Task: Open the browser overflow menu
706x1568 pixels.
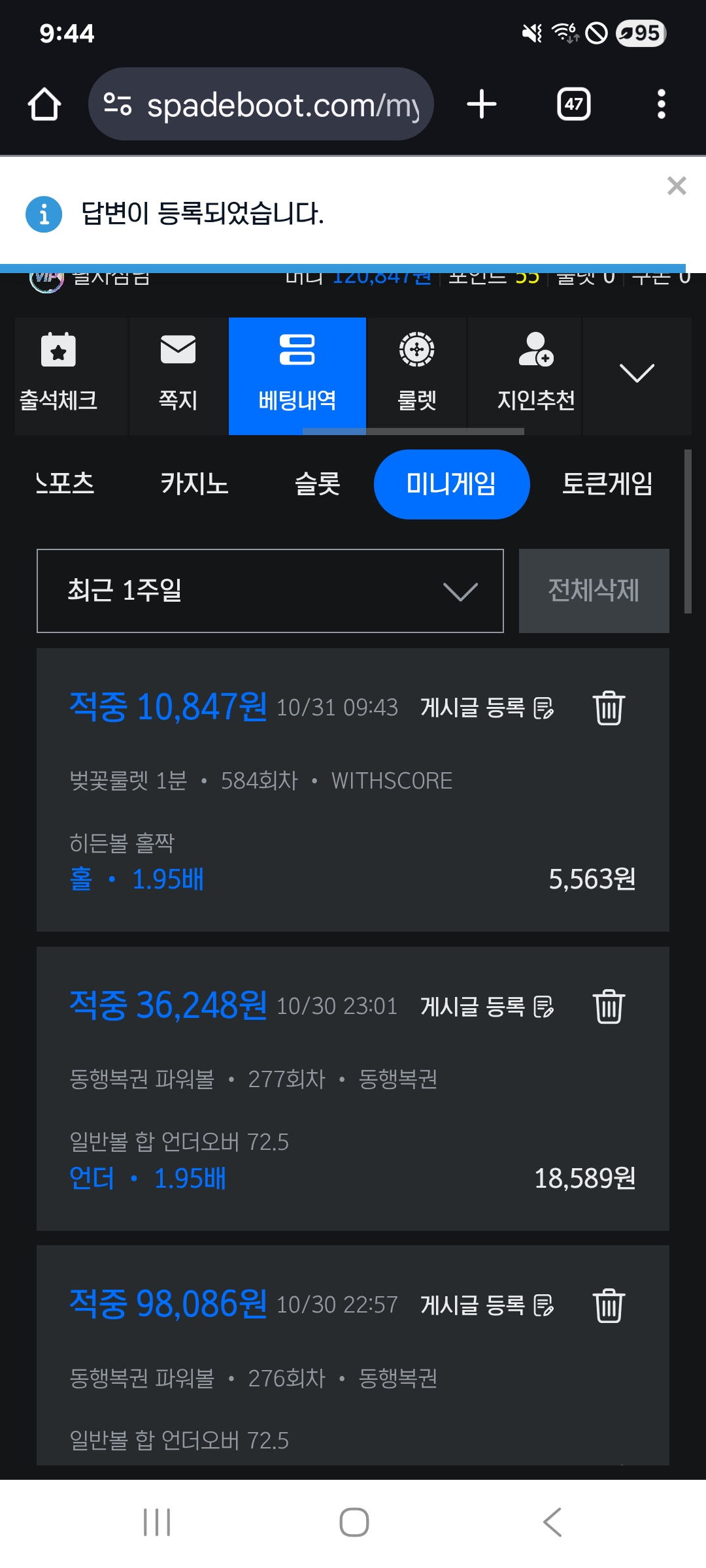Action: 661,105
